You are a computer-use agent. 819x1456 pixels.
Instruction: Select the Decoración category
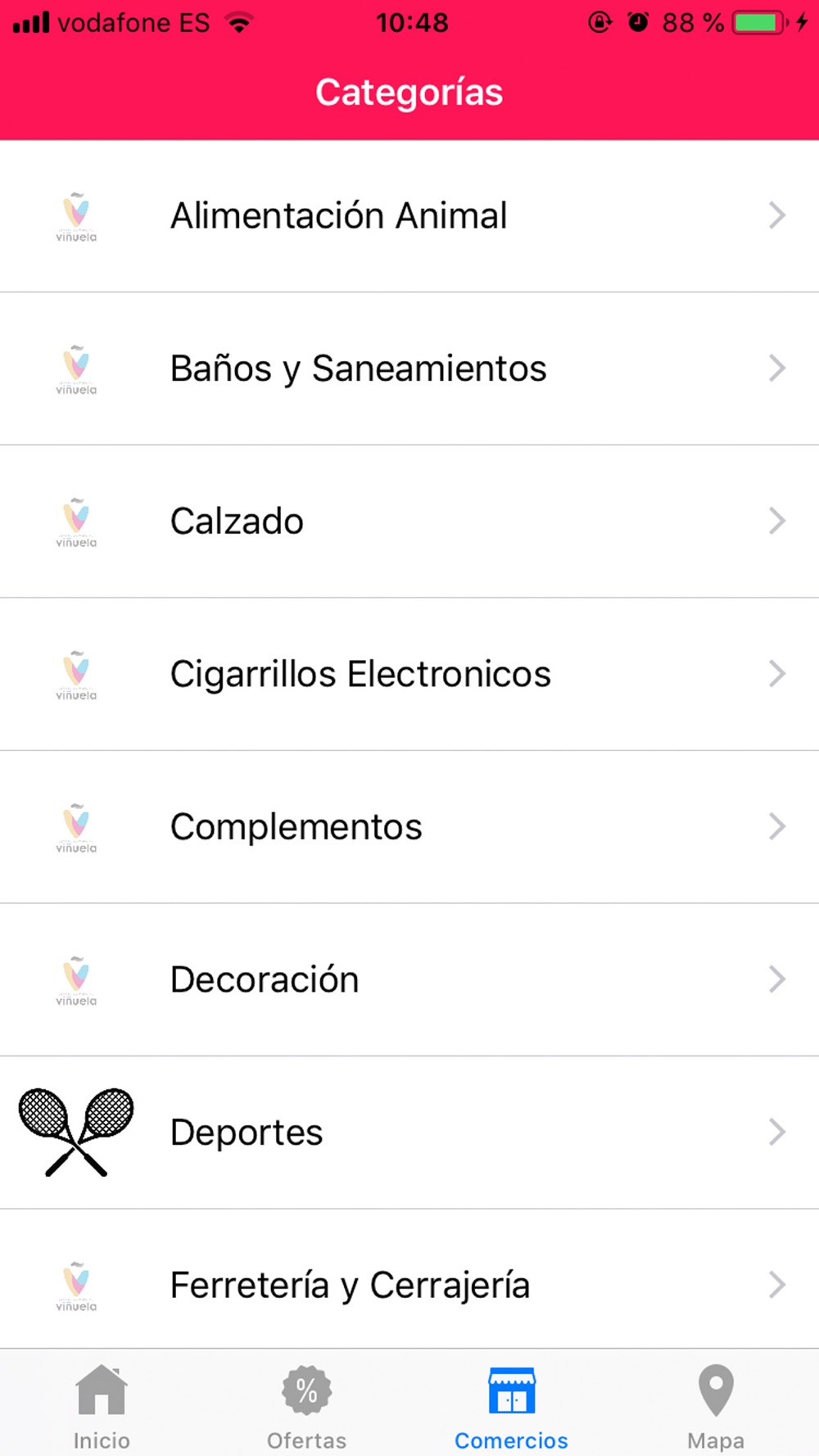pos(409,980)
